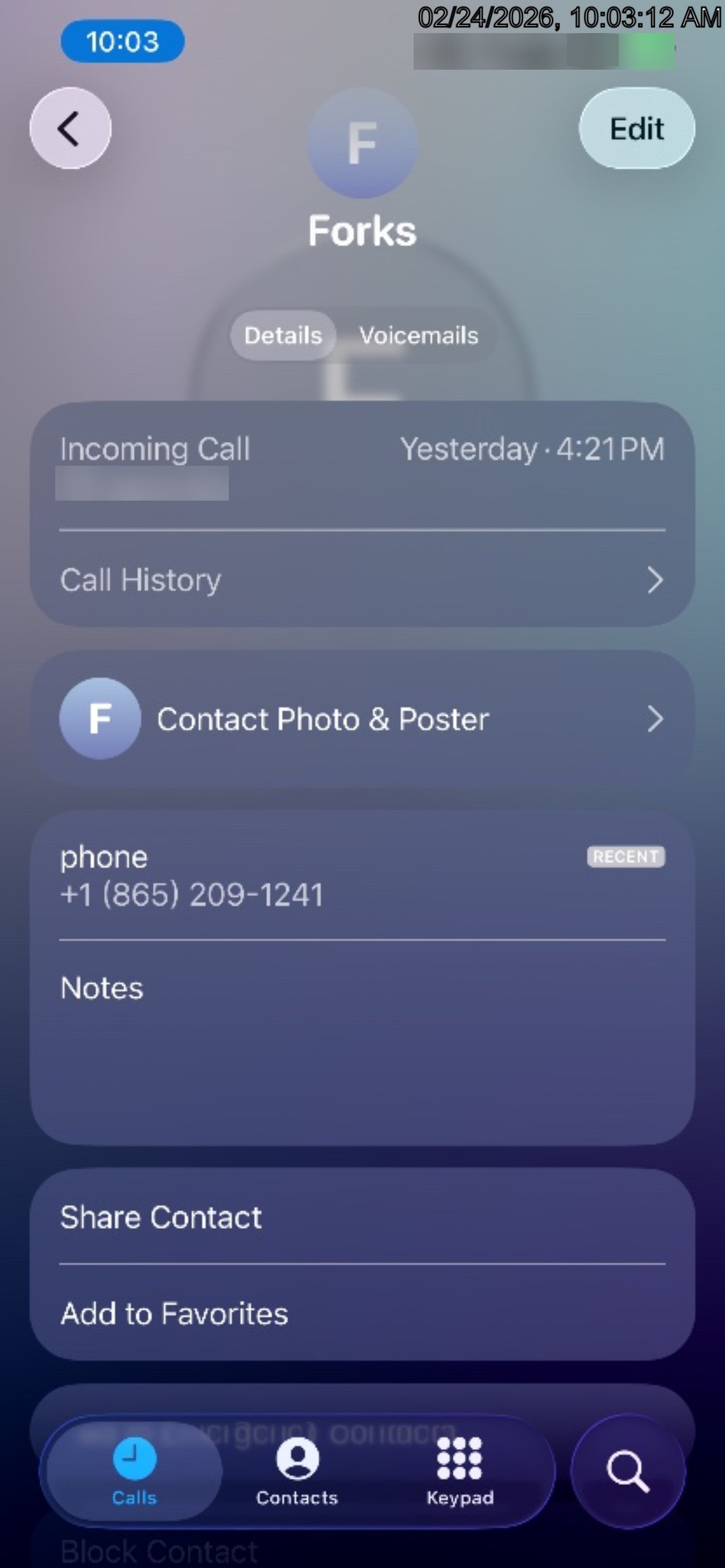Add Forks to Favorites
The image size is (725, 1568).
coord(362,1313)
